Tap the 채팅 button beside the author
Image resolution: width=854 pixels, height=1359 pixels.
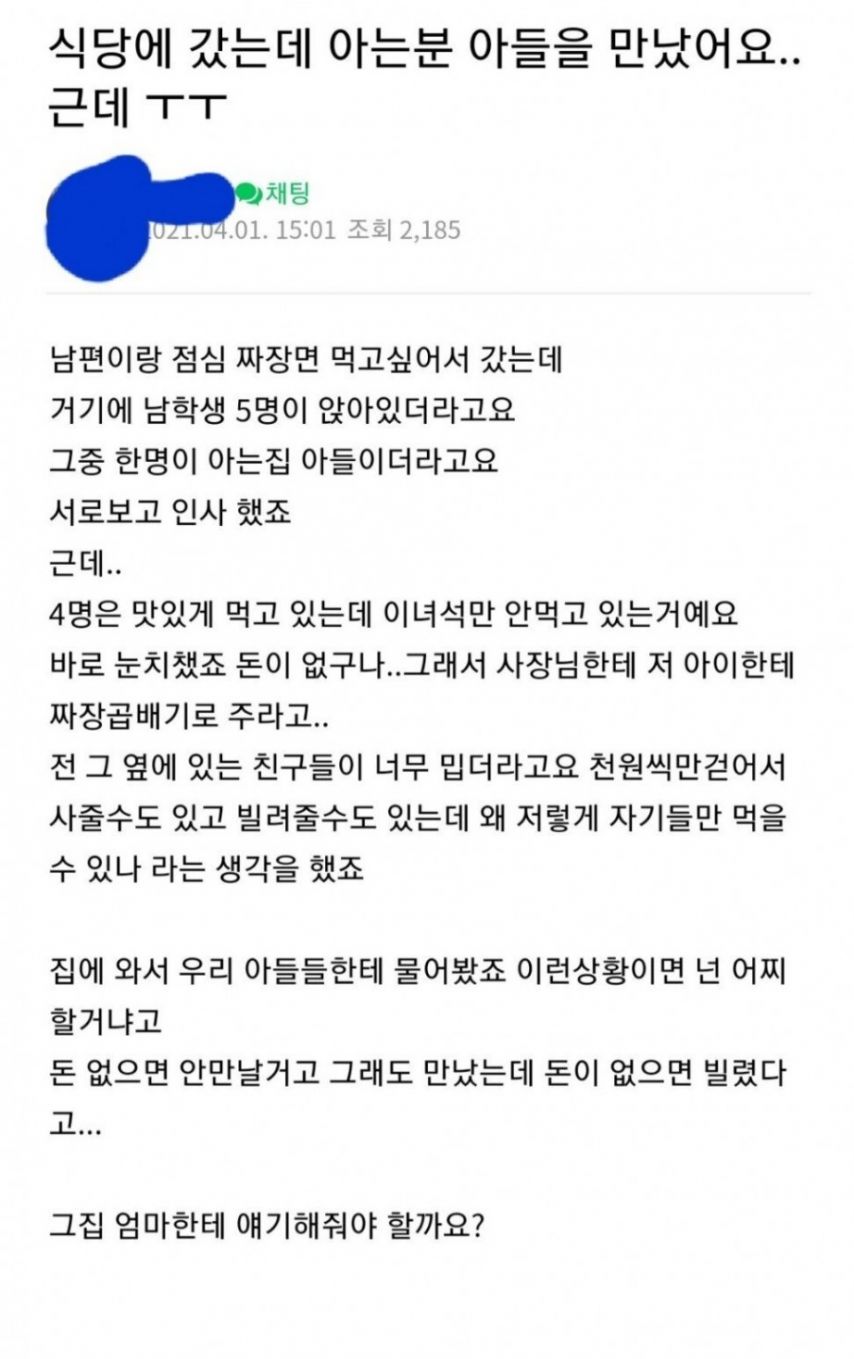pos(274,194)
